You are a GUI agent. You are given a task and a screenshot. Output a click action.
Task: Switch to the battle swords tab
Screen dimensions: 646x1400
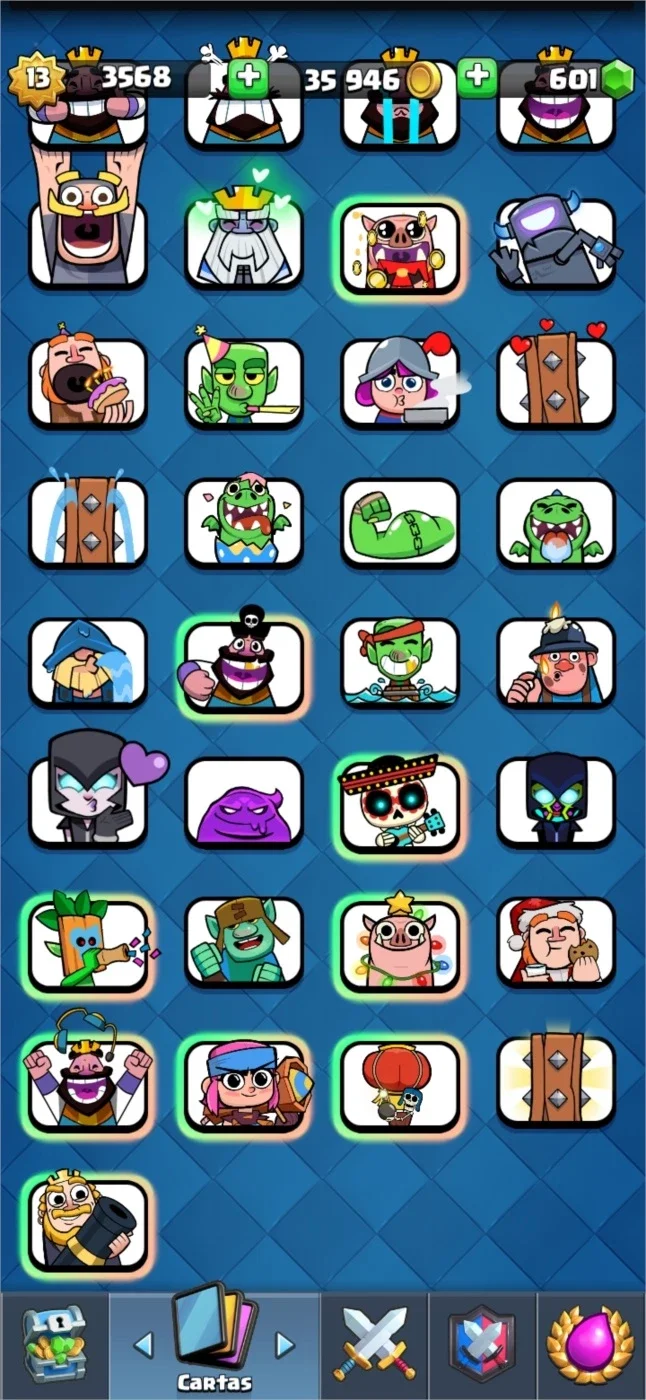pyautogui.click(x=375, y=1345)
